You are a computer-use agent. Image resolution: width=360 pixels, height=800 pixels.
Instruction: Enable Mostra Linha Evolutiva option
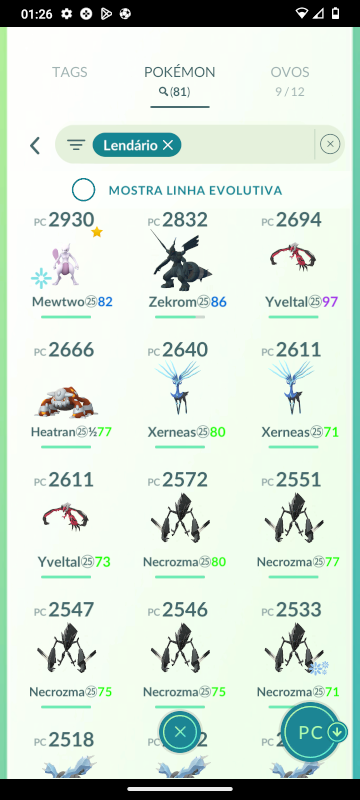click(83, 190)
